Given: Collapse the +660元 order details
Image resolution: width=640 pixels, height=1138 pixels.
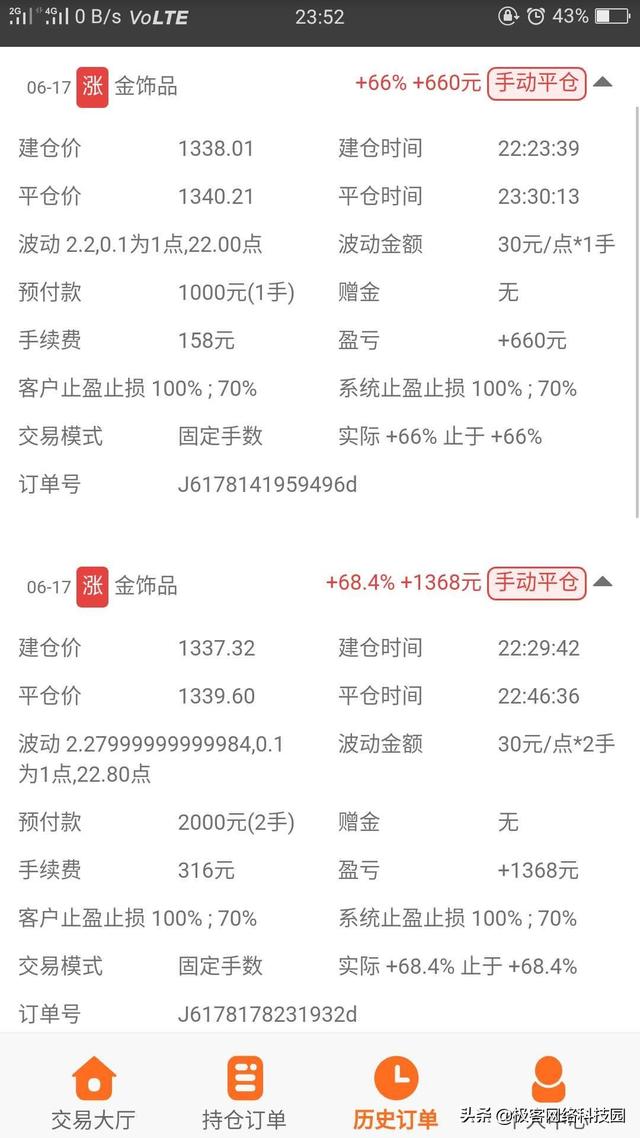Looking at the screenshot, I should (x=602, y=82).
